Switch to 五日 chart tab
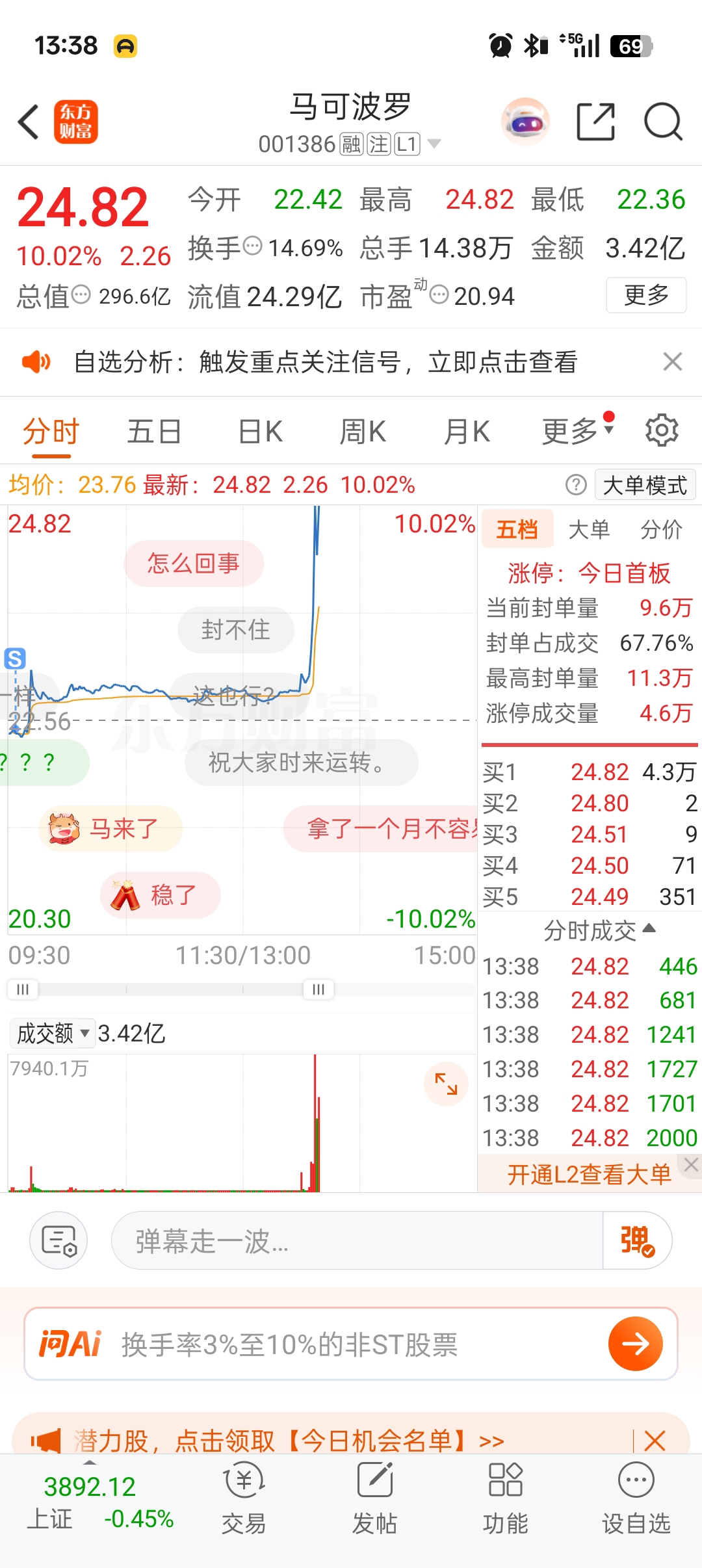This screenshot has height=1568, width=702. pos(154,432)
